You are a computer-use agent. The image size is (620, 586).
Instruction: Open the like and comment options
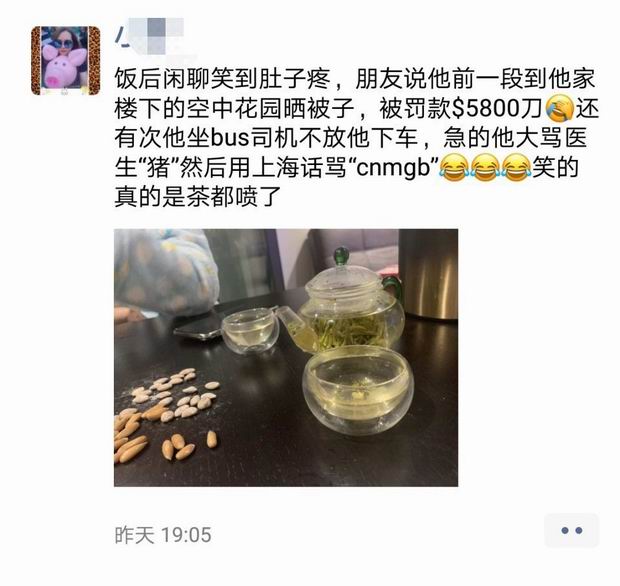click(571, 531)
